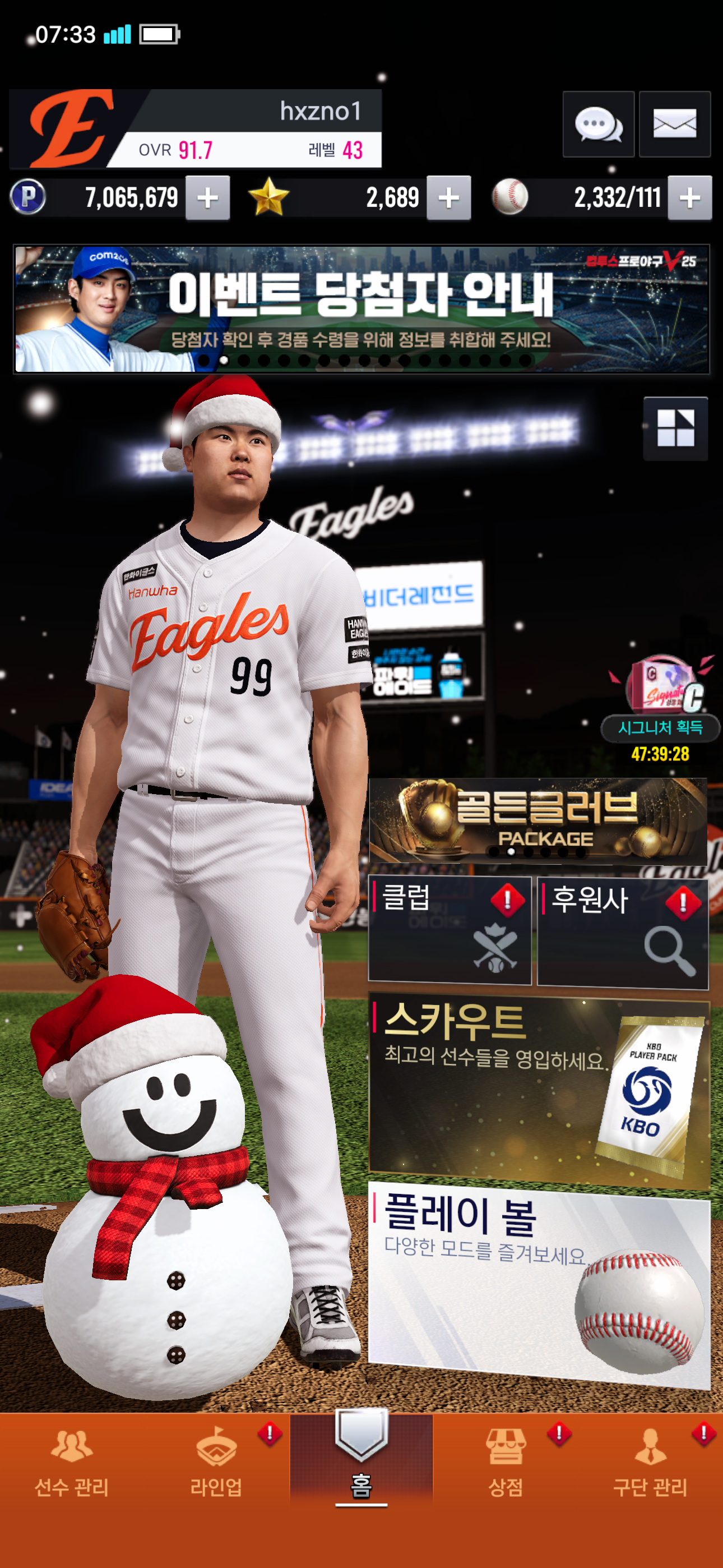The width and height of the screenshot is (723, 1568).
Task: Open the hxzno1 team profile
Action: (194, 129)
